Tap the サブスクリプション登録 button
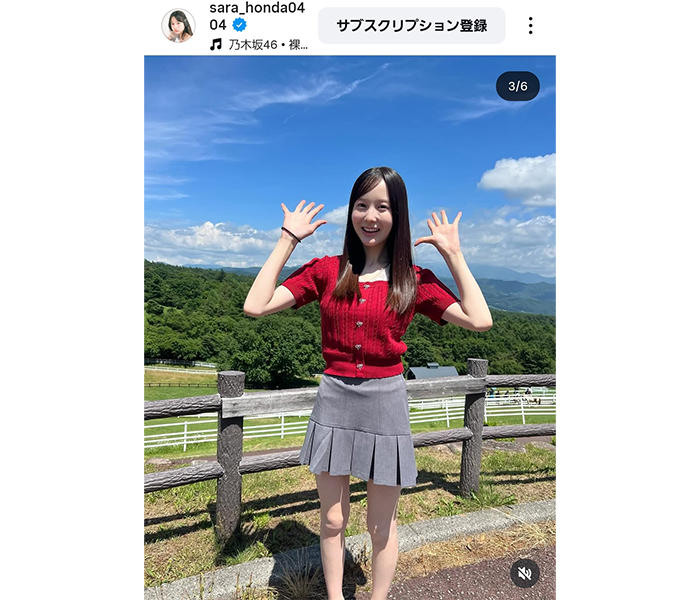The image size is (700, 600). tap(411, 26)
